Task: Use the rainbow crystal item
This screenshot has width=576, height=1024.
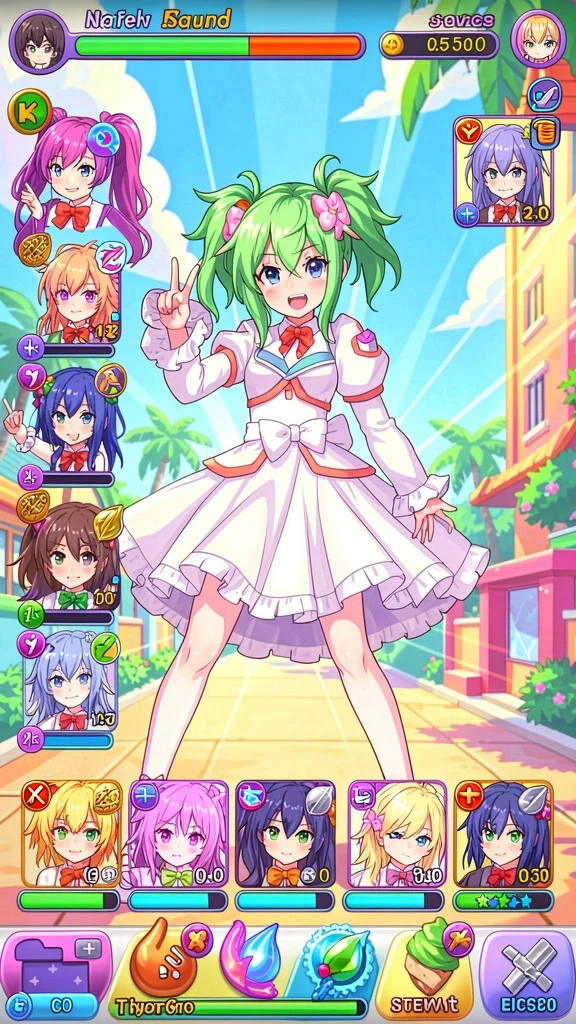Action: [253, 960]
